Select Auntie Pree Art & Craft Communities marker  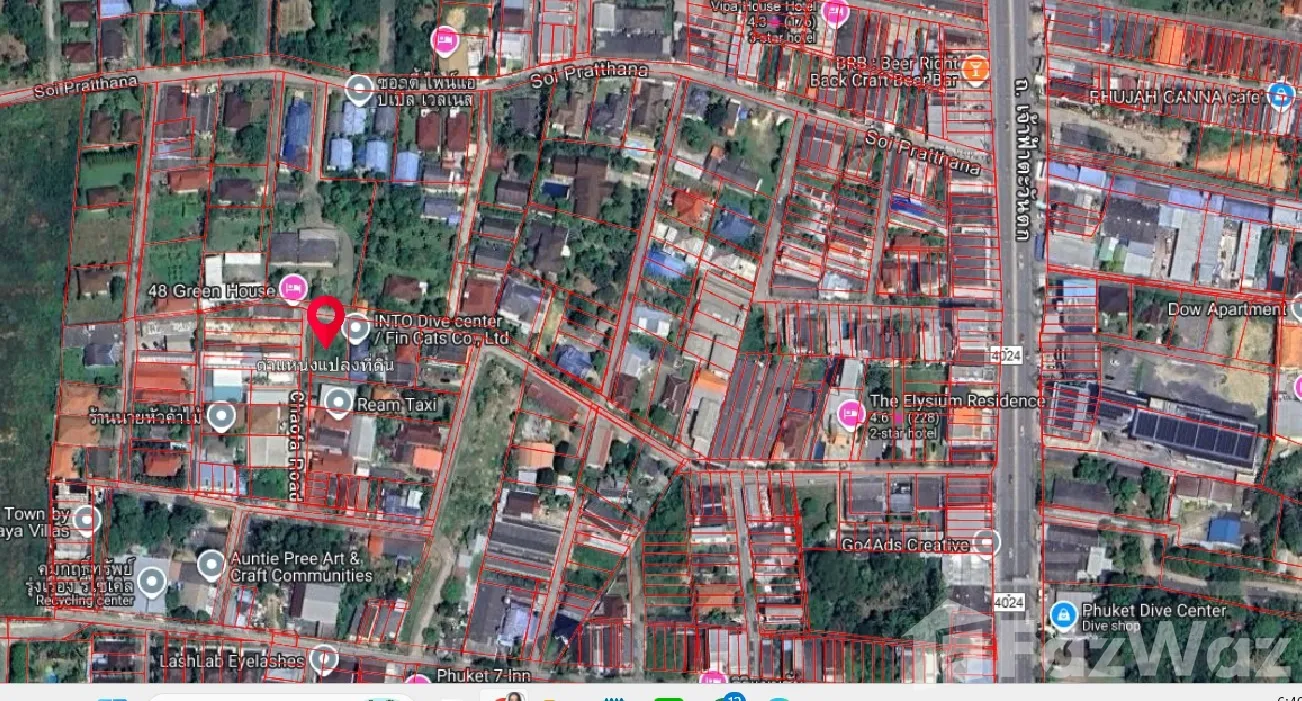(x=211, y=565)
